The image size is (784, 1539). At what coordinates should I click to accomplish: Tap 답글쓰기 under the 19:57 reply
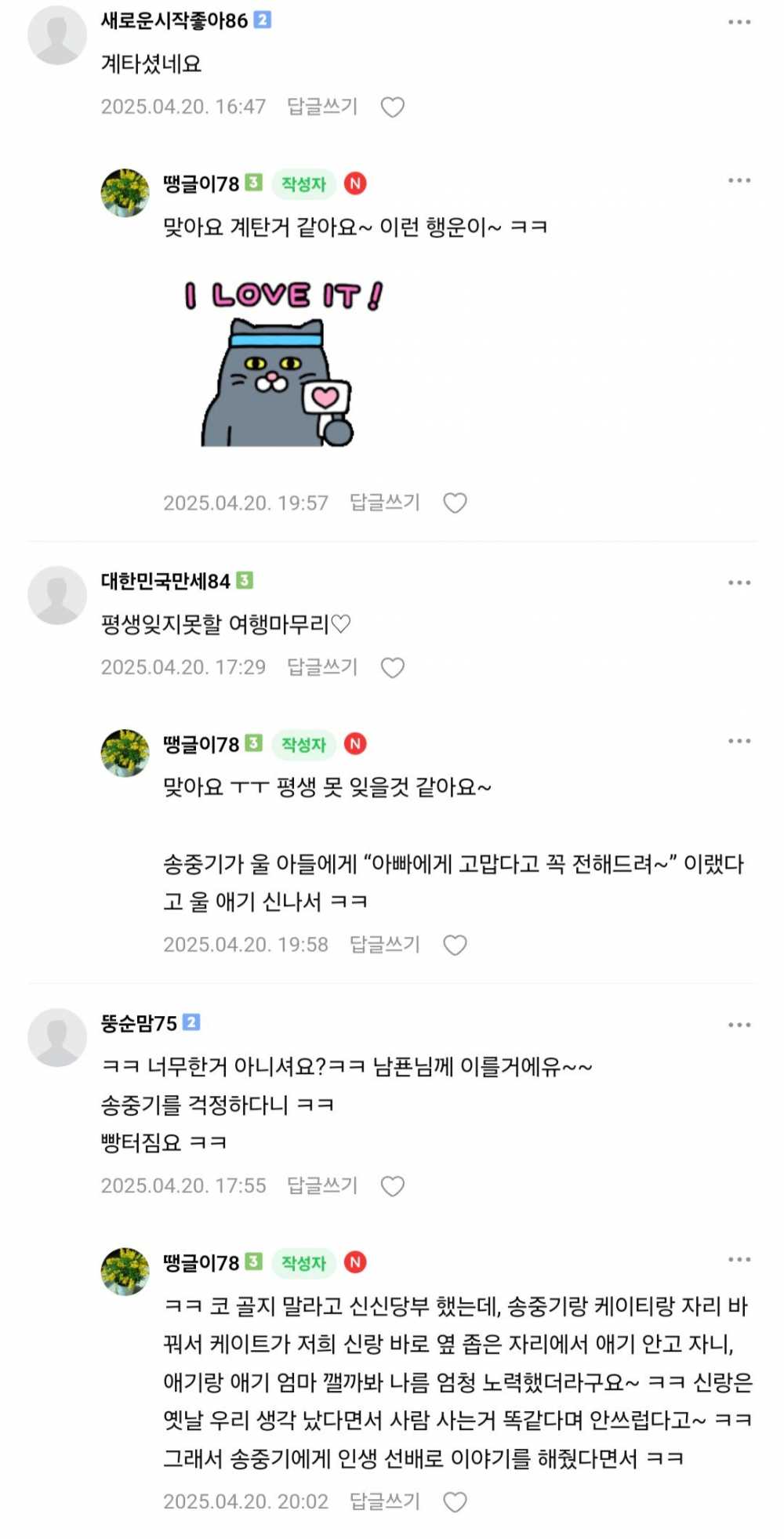(x=385, y=503)
